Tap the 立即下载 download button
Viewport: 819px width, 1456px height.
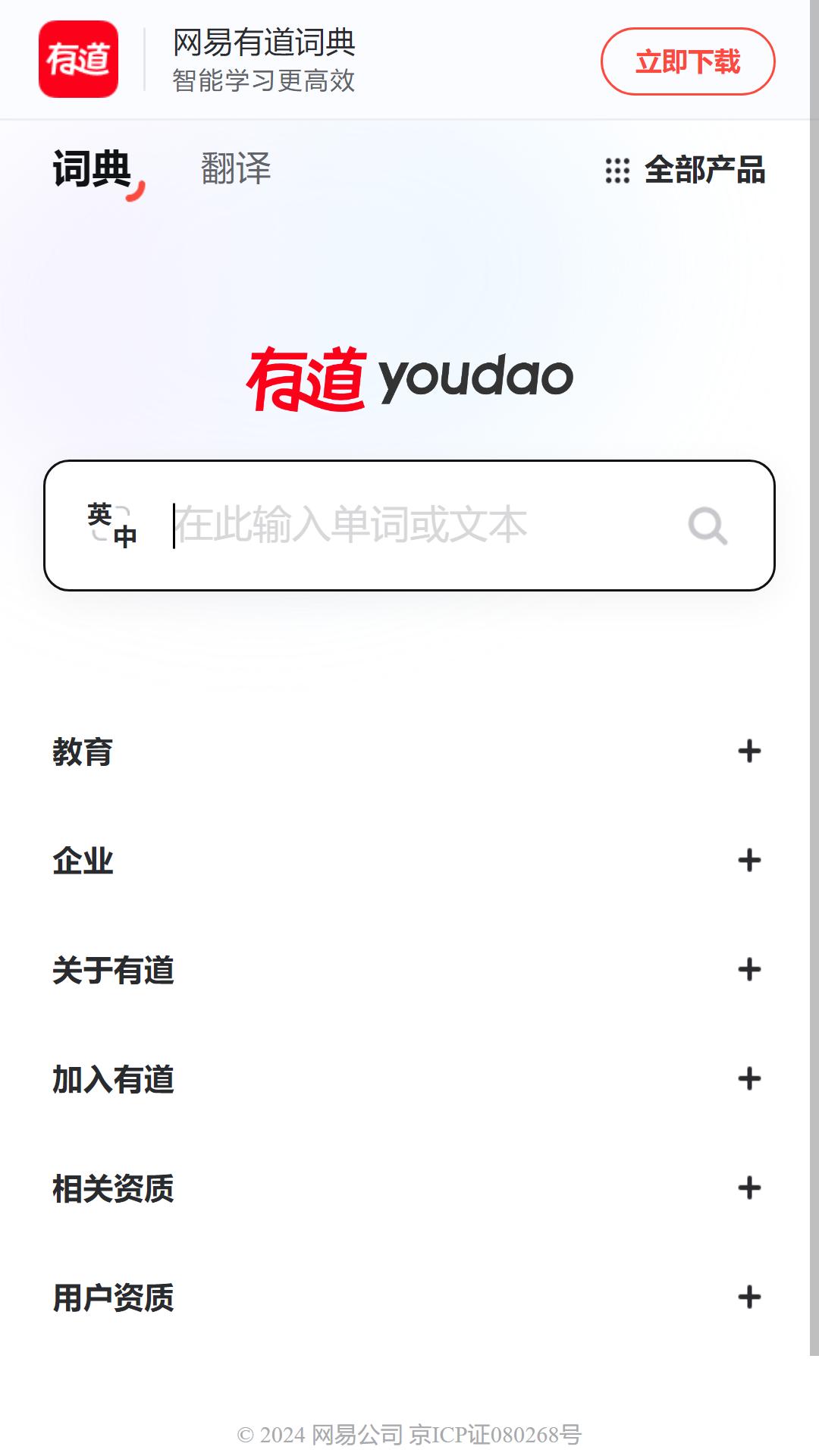[x=688, y=61]
